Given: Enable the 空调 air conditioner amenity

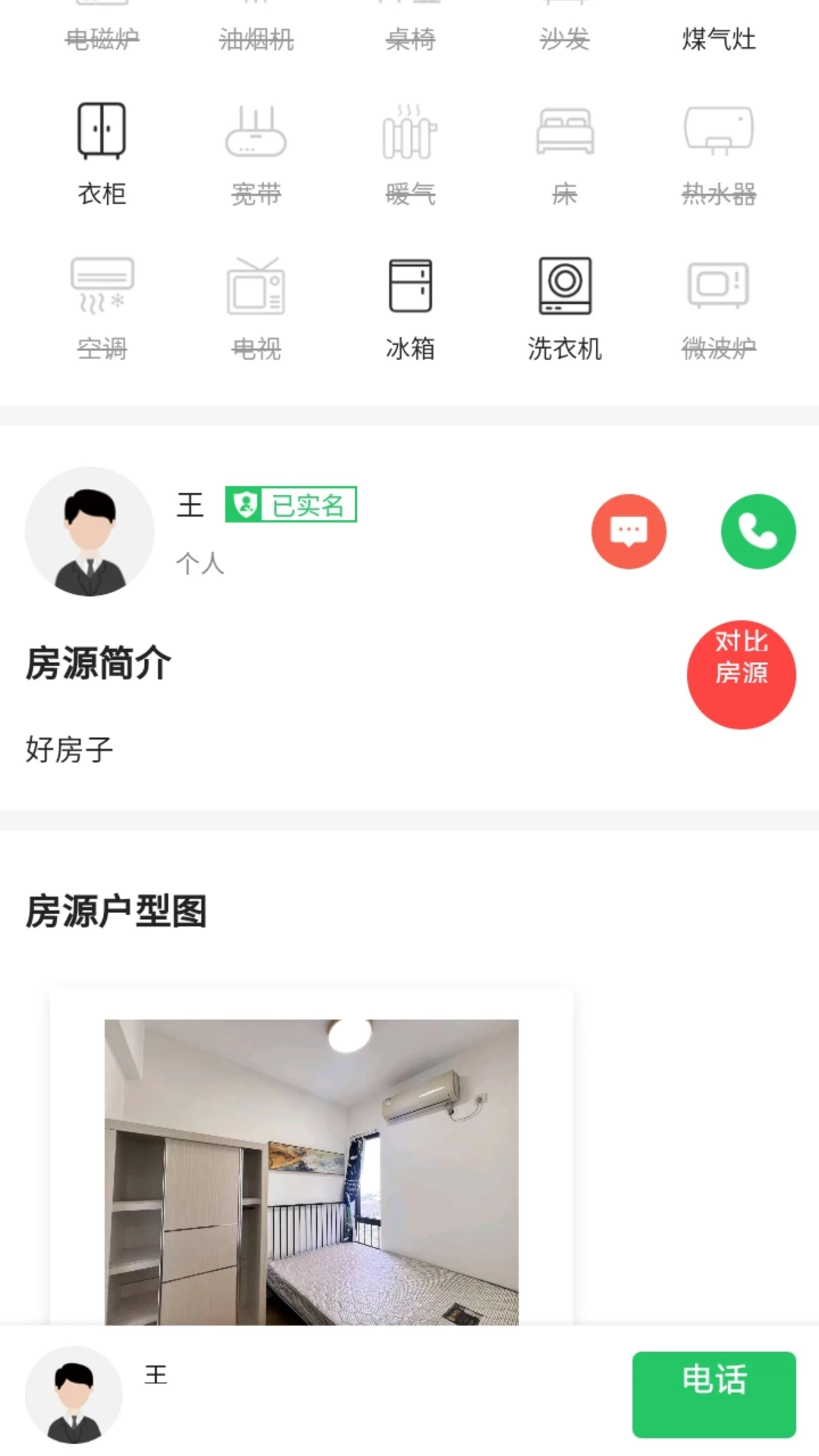Looking at the screenshot, I should pyautogui.click(x=102, y=302).
